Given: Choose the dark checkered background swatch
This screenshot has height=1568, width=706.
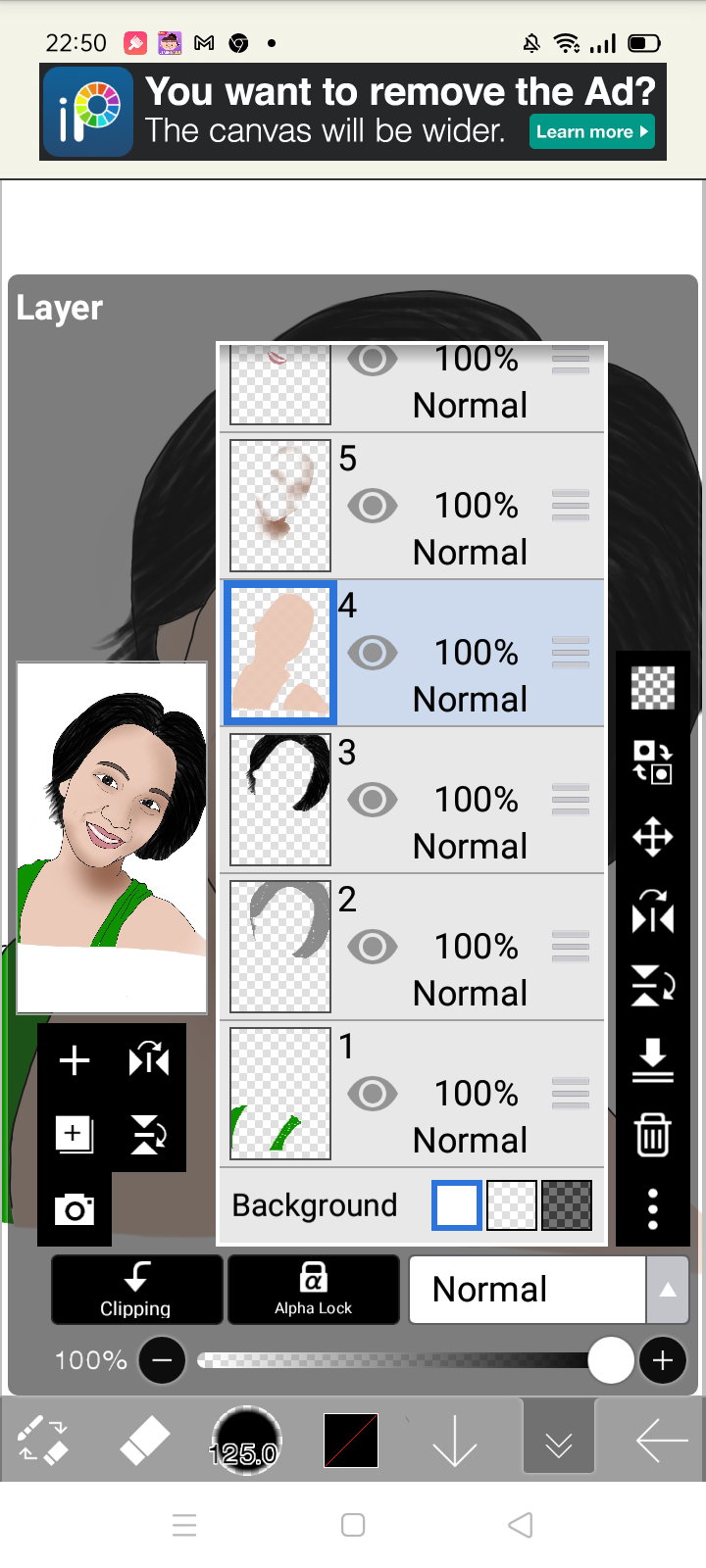Looking at the screenshot, I should tap(568, 1205).
